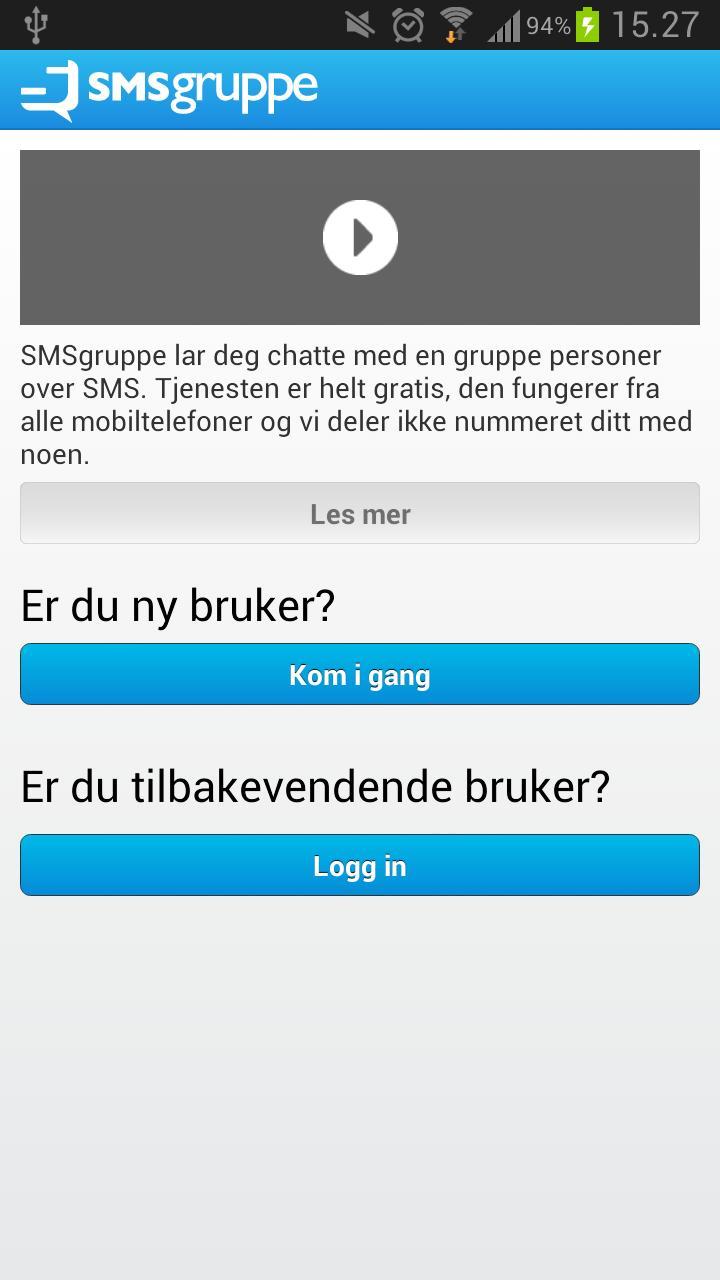This screenshot has width=720, height=1280.
Task: Tap the USB connection icon in status bar
Action: pyautogui.click(x=38, y=22)
